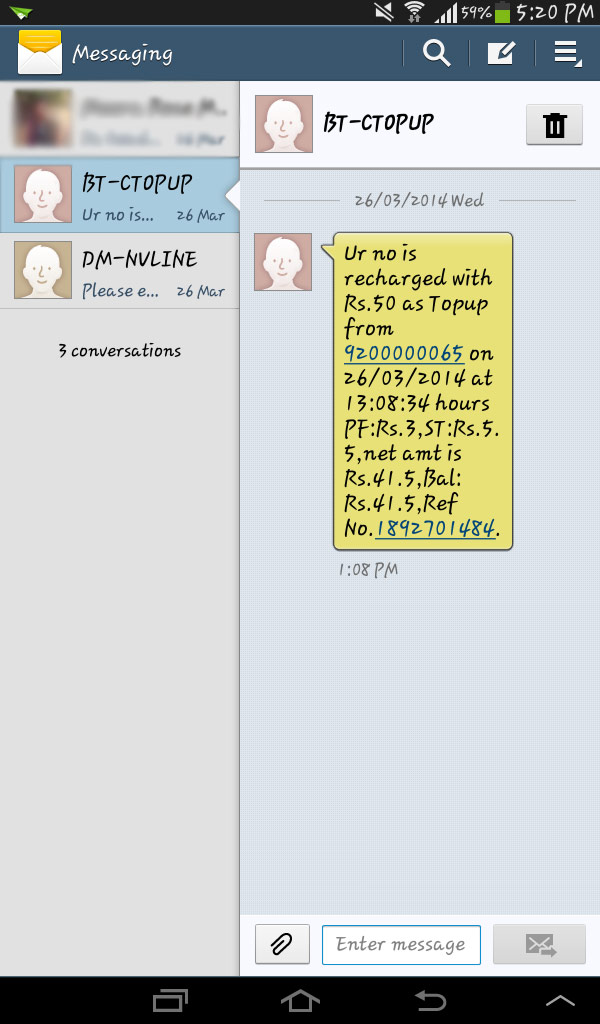Search messages with the magnifier icon
The image size is (600, 1024).
point(437,53)
